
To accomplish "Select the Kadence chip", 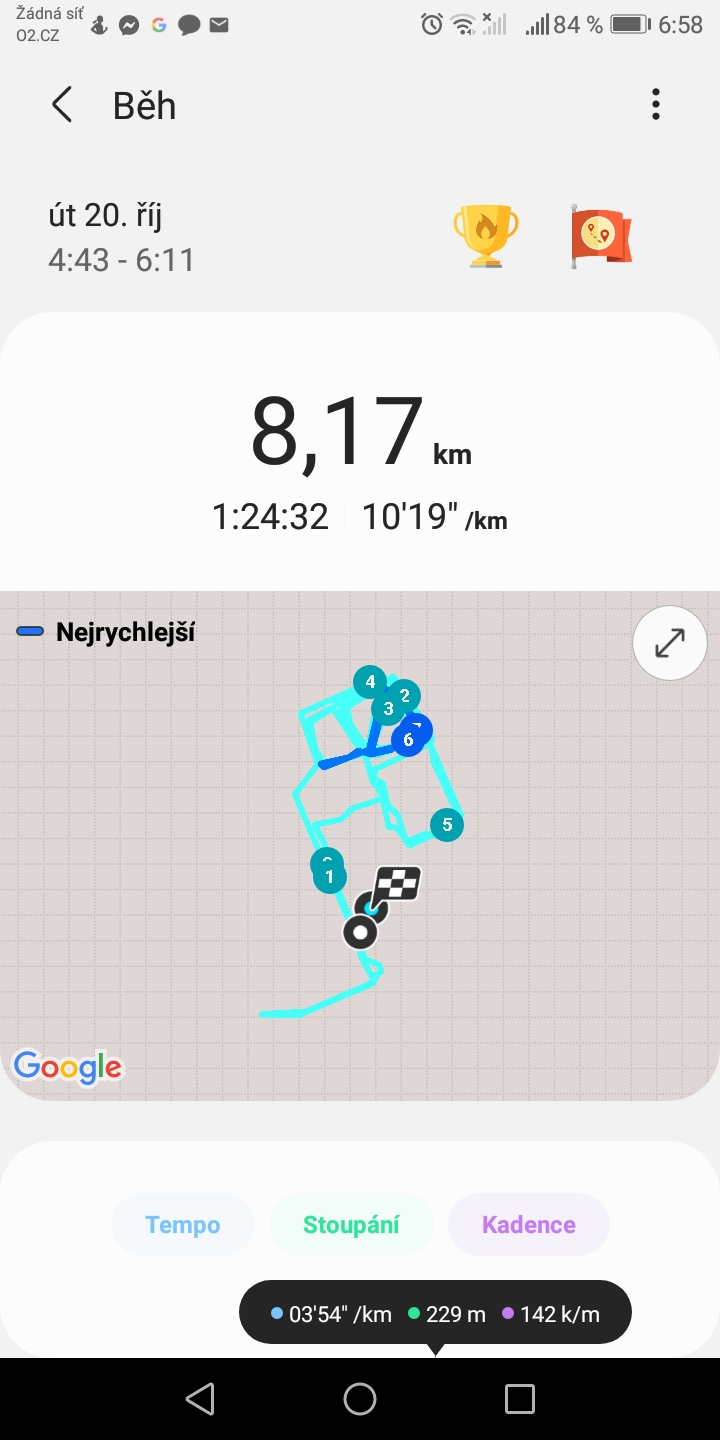I will coord(529,1225).
